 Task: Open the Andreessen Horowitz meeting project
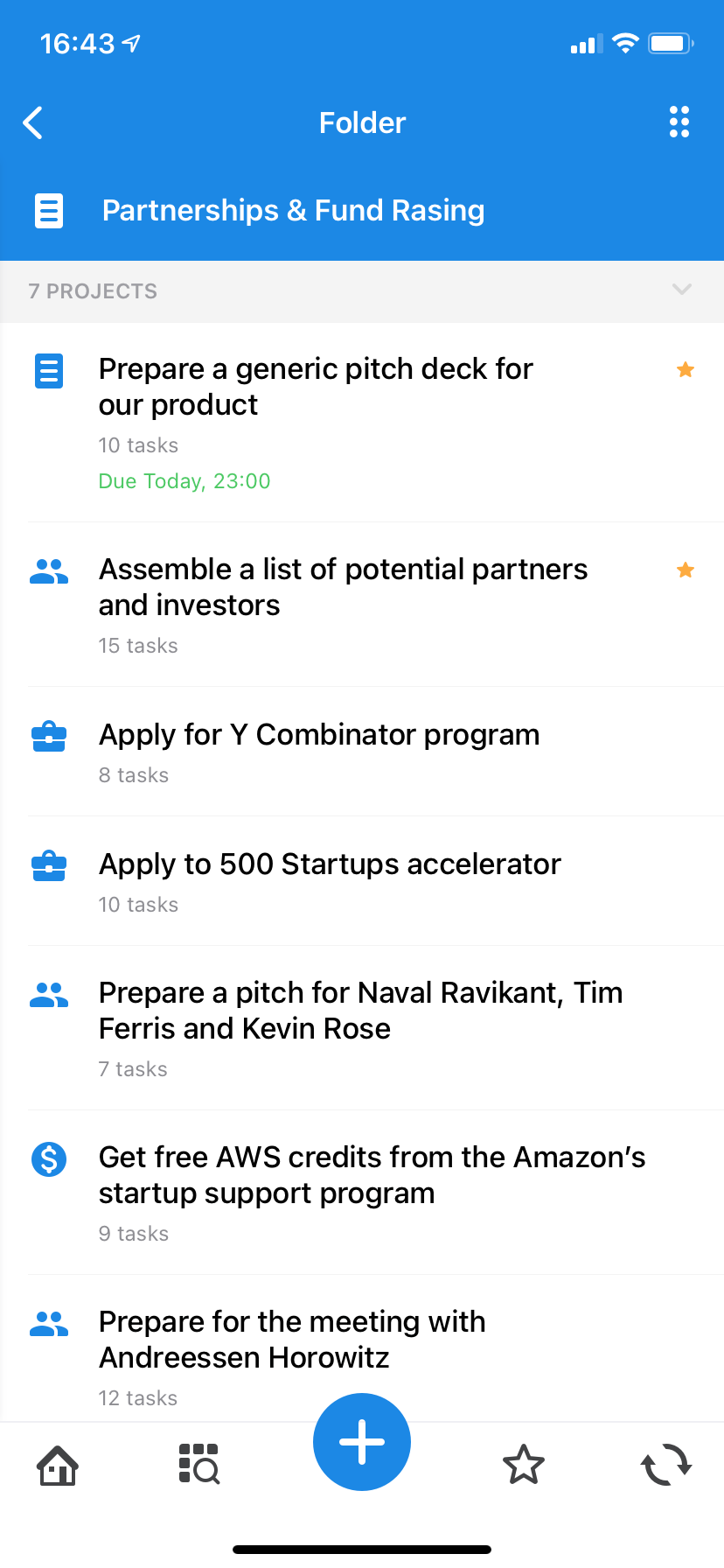tap(292, 1340)
